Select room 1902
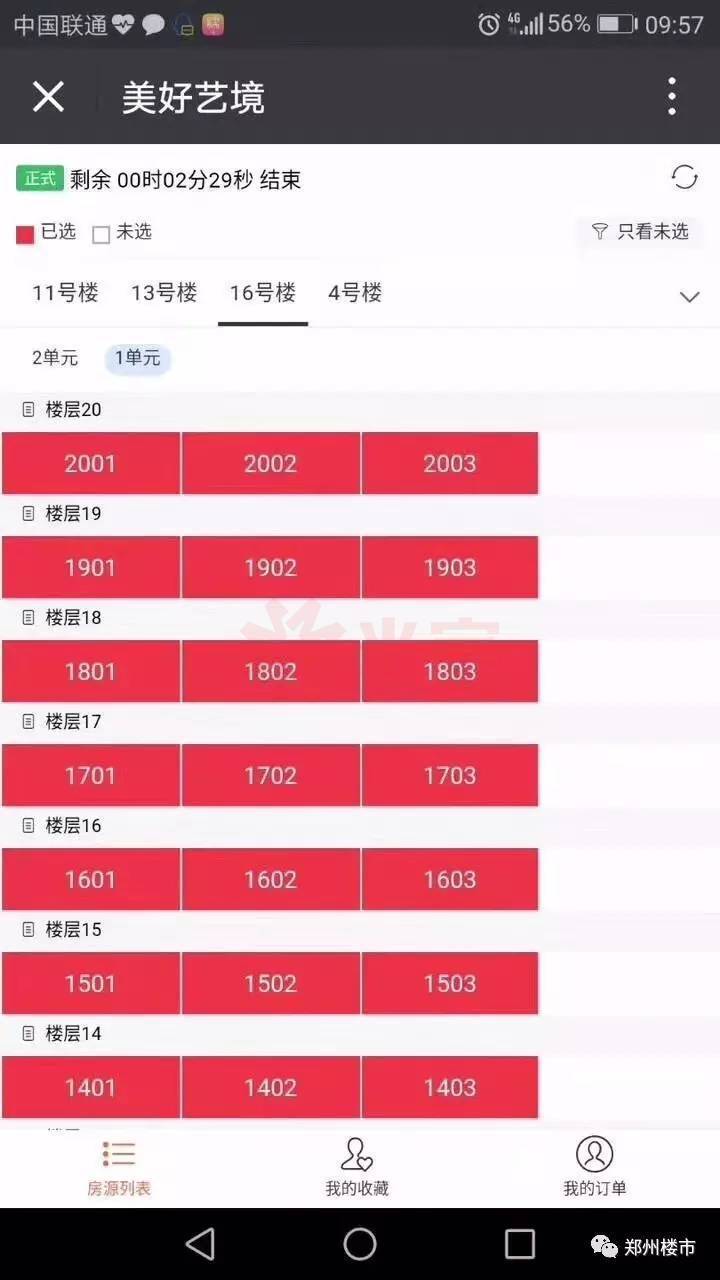Image resolution: width=720 pixels, height=1280 pixels. [271, 567]
